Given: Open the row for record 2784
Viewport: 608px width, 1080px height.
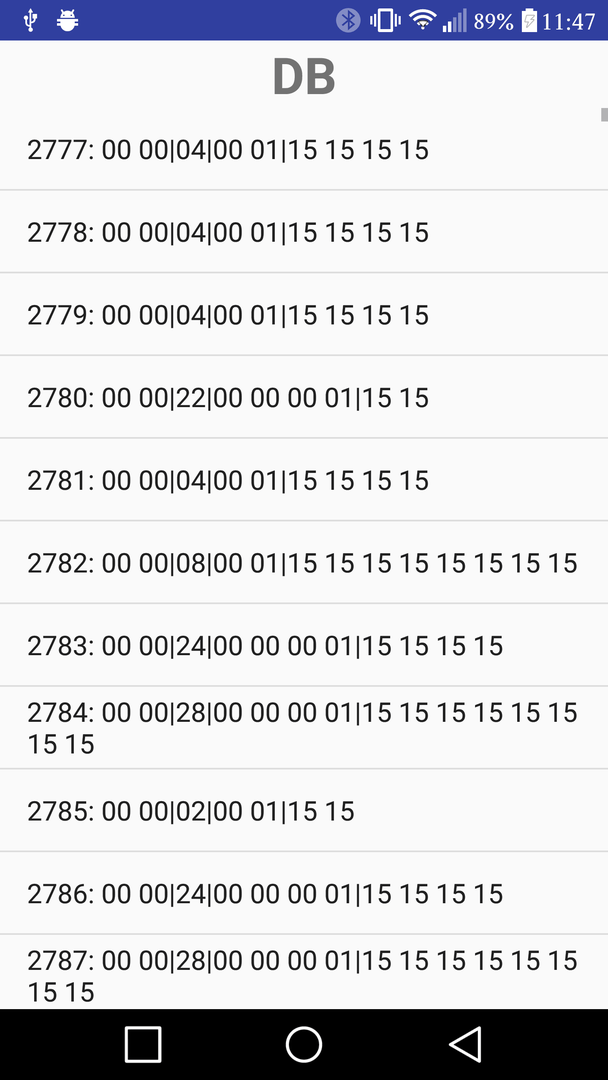Looking at the screenshot, I should [304, 727].
